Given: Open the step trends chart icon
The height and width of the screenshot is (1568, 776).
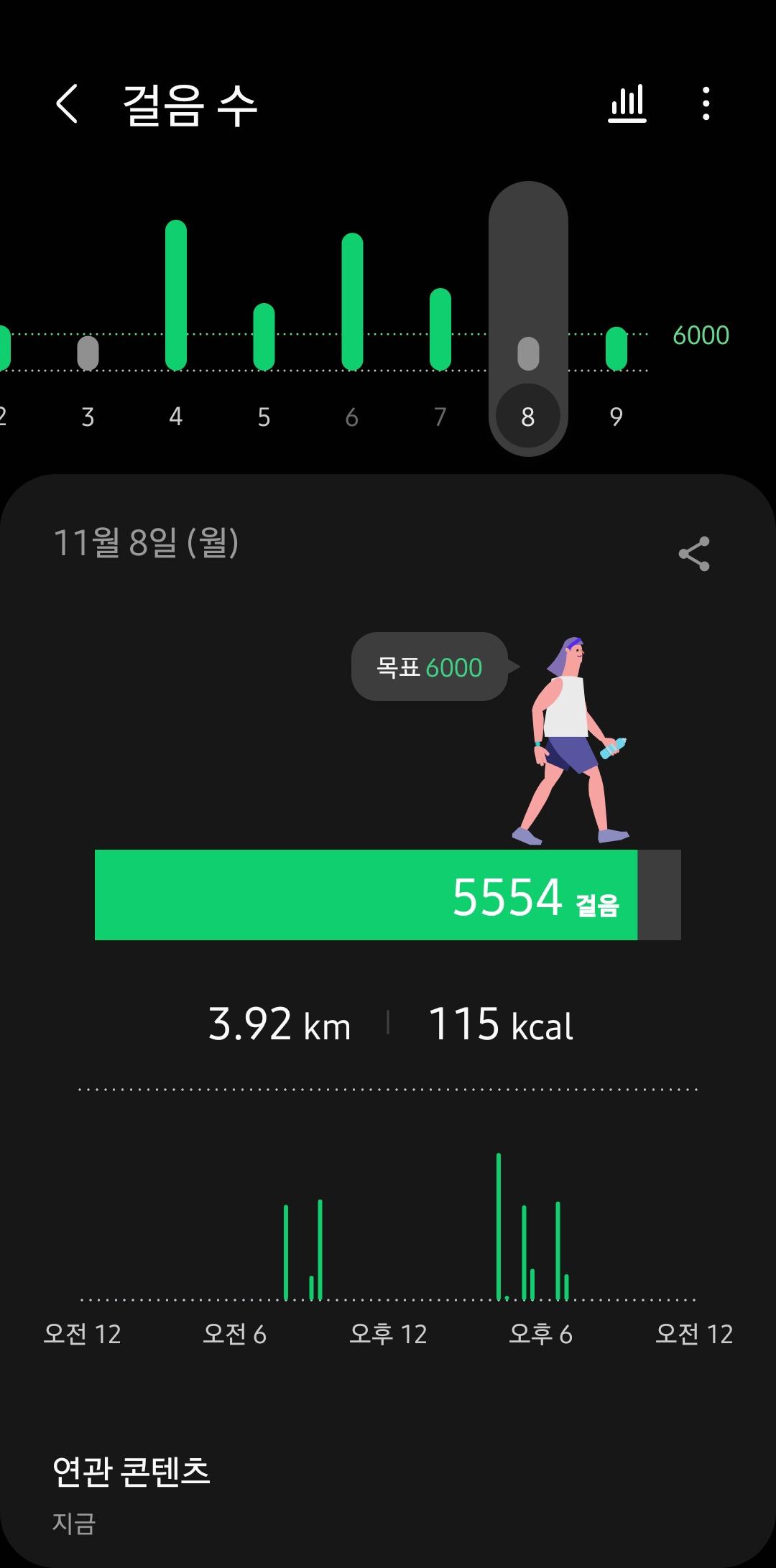Looking at the screenshot, I should [x=627, y=104].
